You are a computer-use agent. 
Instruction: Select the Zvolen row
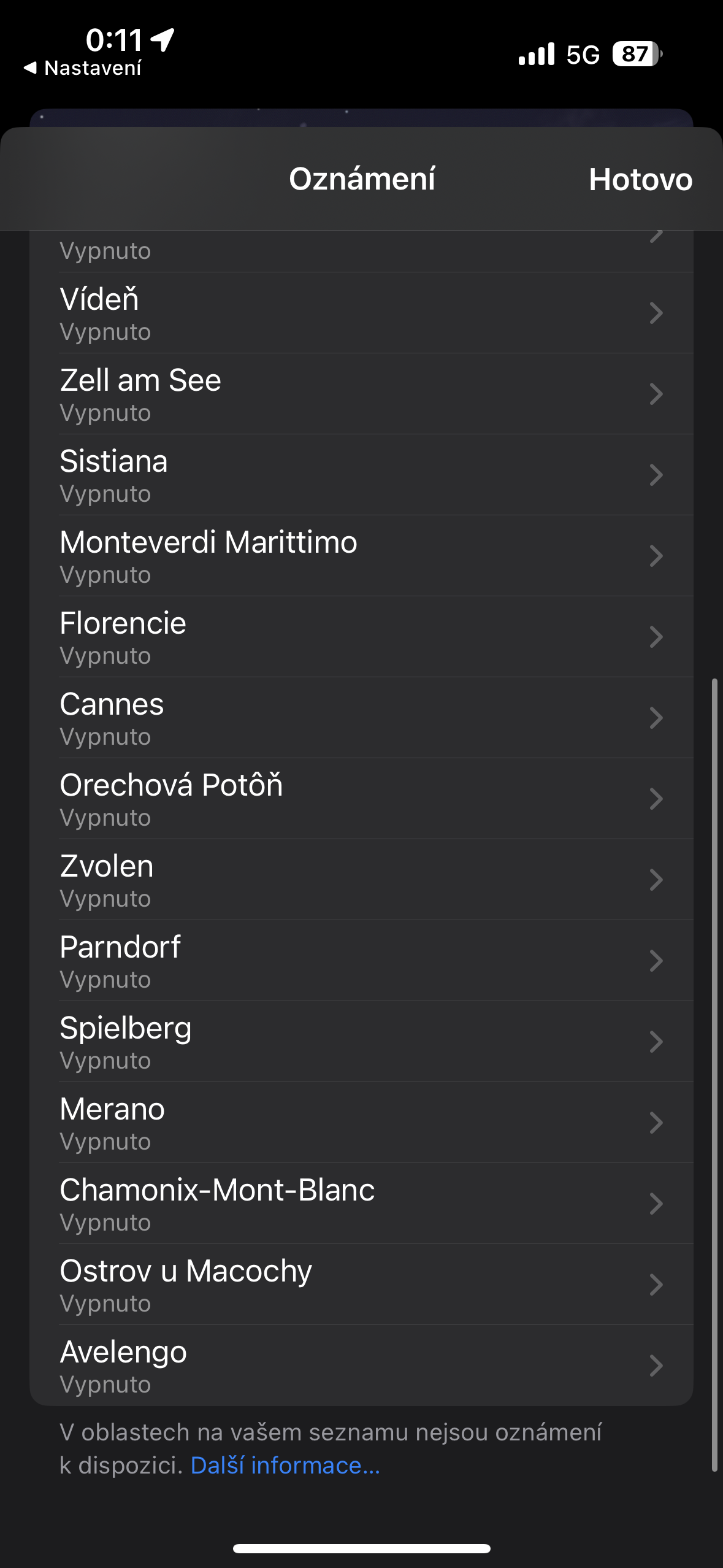pyautogui.click(x=362, y=880)
